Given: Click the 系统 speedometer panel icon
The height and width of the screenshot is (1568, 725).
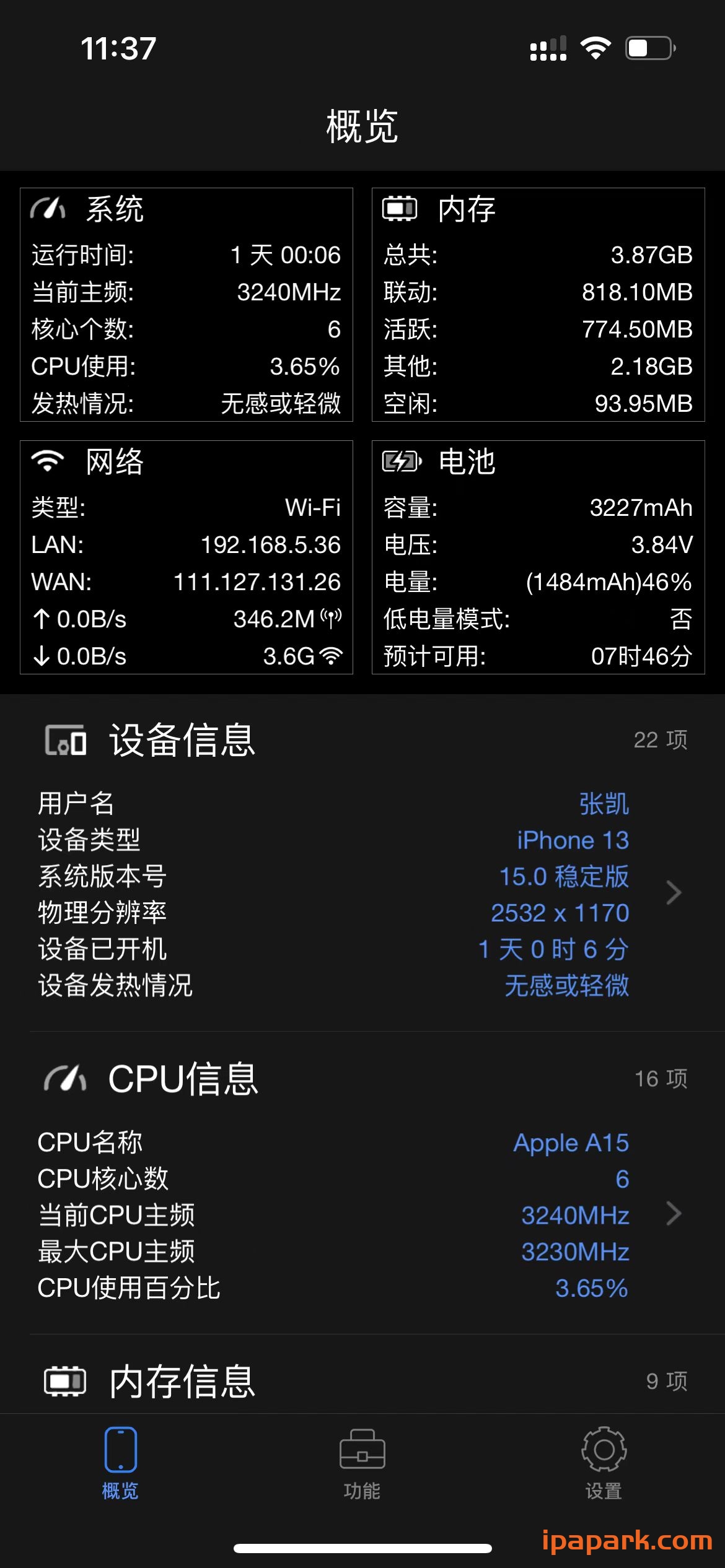Looking at the screenshot, I should point(50,209).
